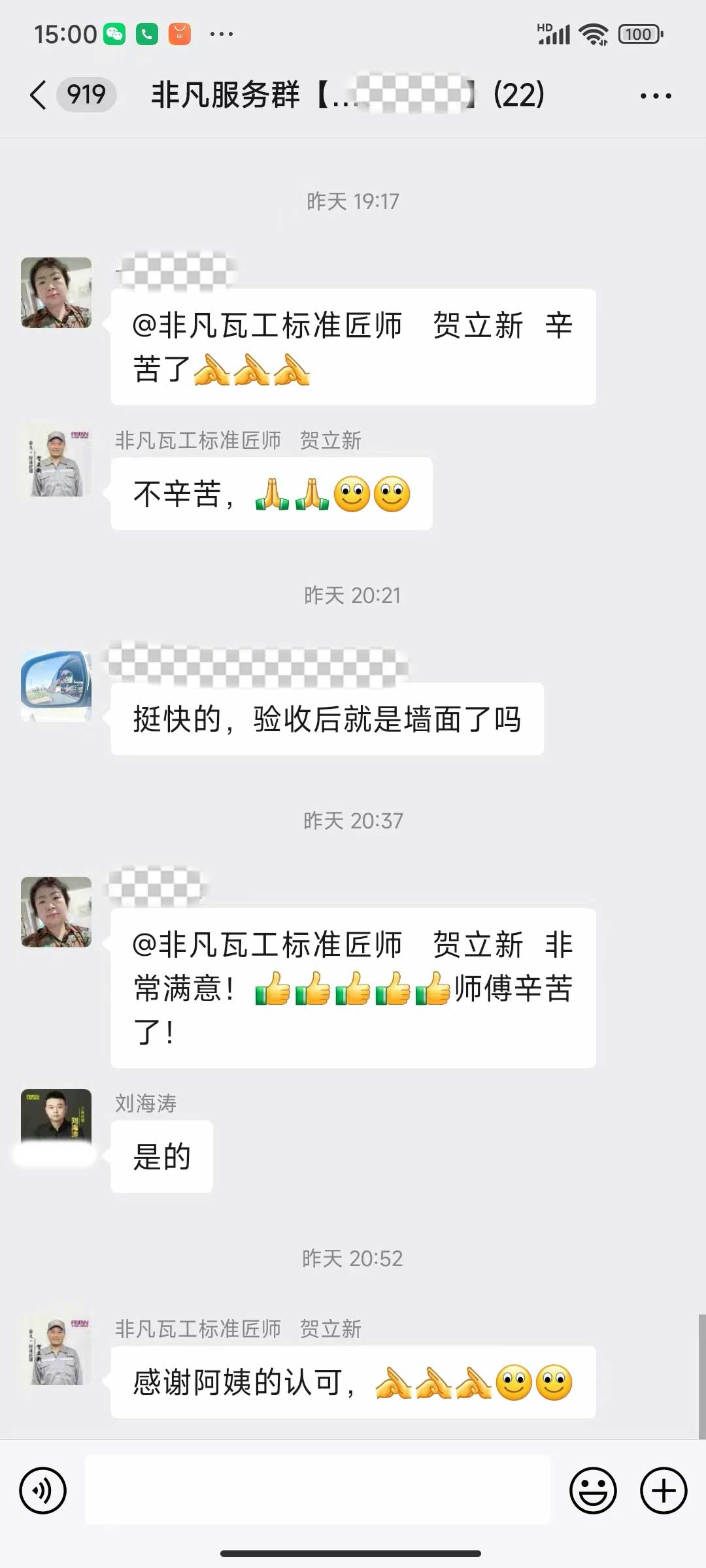The image size is (706, 1568).
Task: Open avatar beside the 辛苦了 message
Action: coord(56,293)
